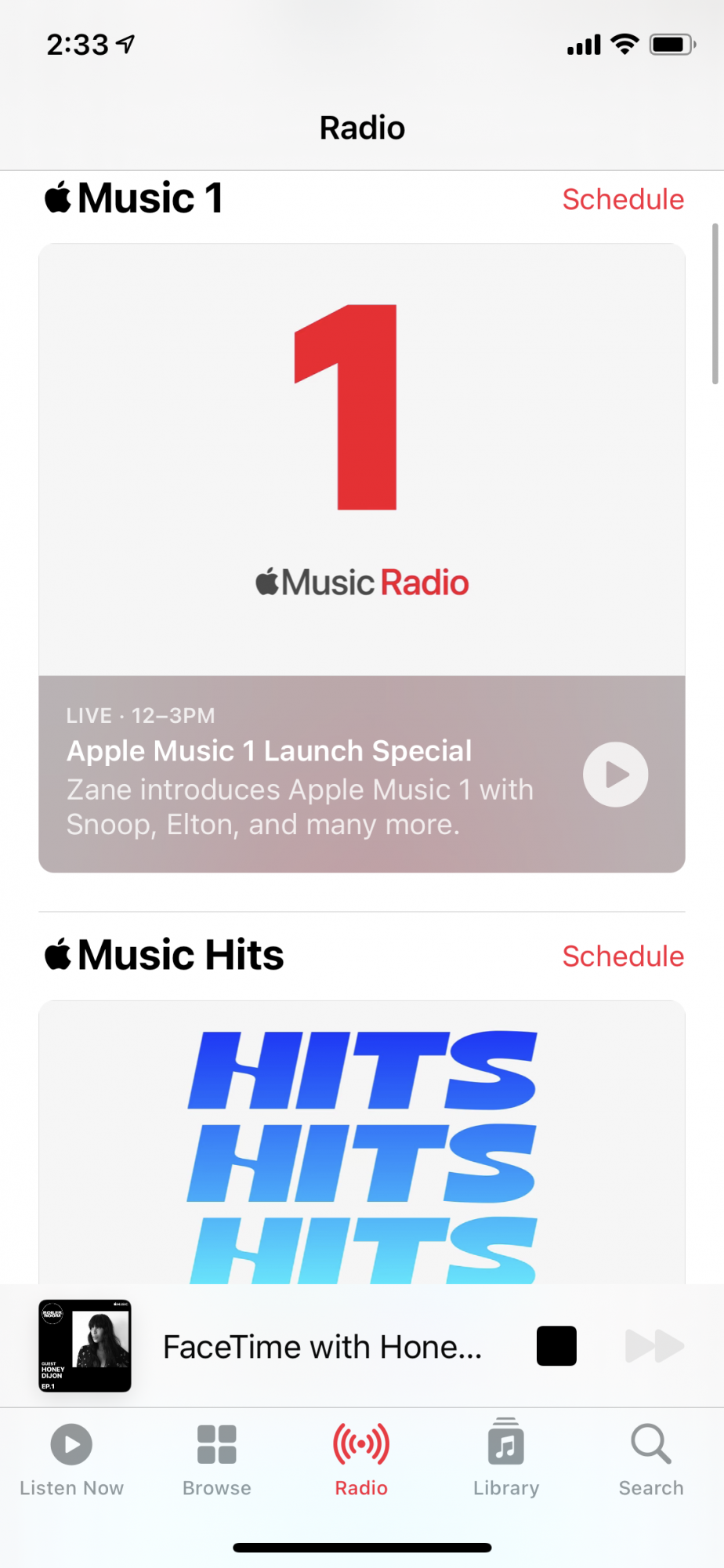Stop the currently playing FaceTime broadcast
The height and width of the screenshot is (1568, 724).
coord(556,1346)
